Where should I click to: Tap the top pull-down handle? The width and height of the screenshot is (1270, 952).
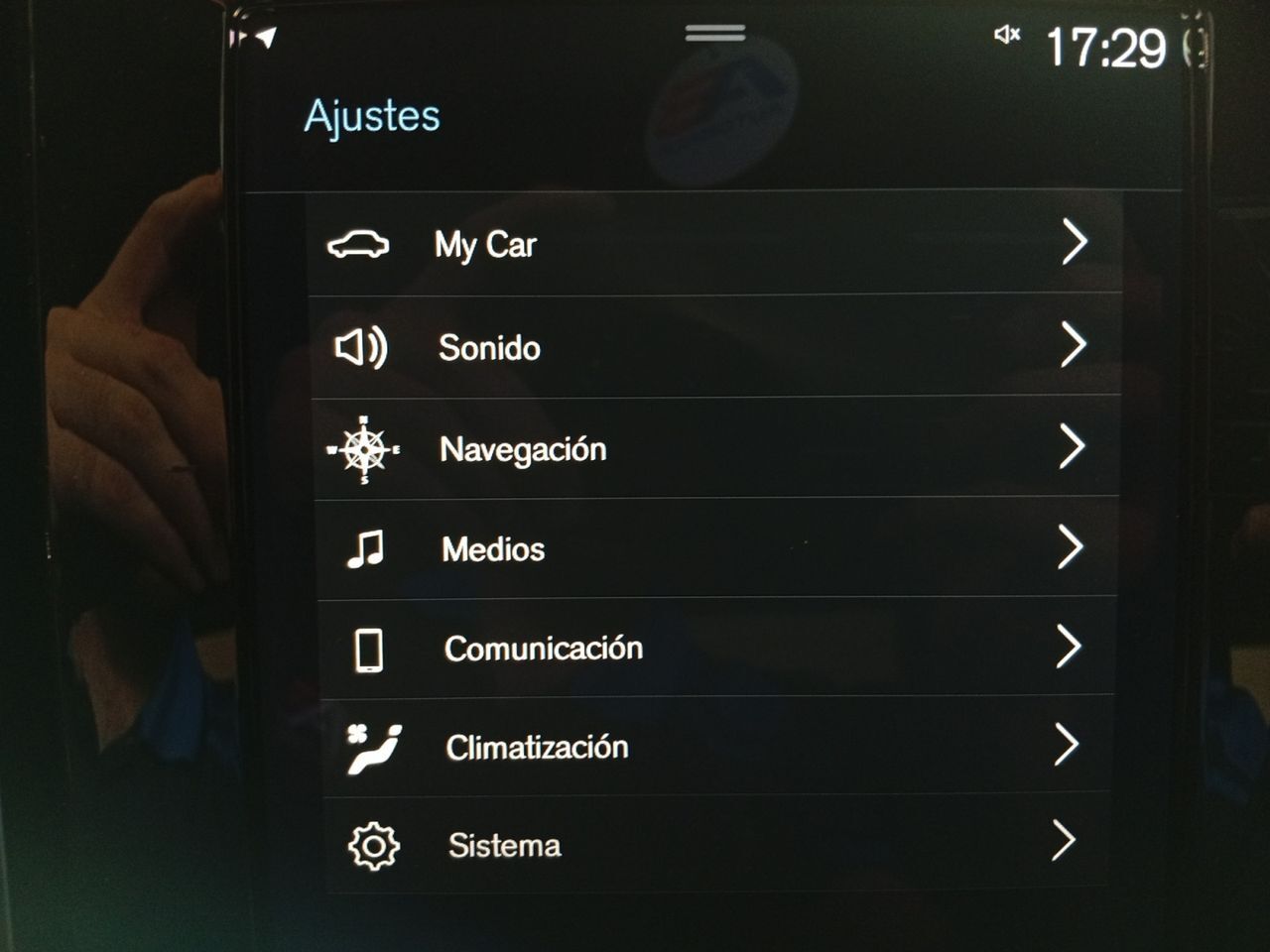[x=714, y=34]
